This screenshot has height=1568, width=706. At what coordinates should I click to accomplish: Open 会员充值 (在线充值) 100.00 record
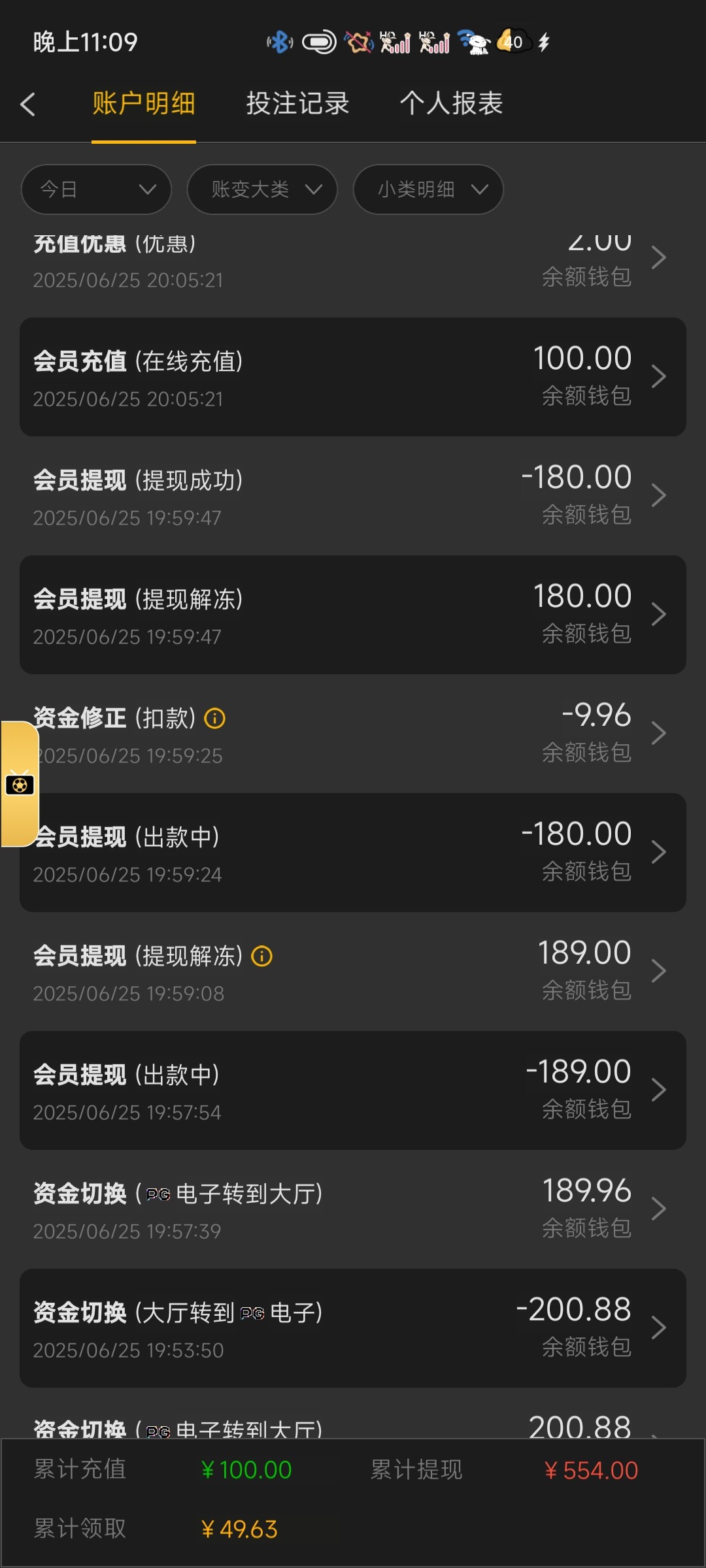click(x=353, y=377)
